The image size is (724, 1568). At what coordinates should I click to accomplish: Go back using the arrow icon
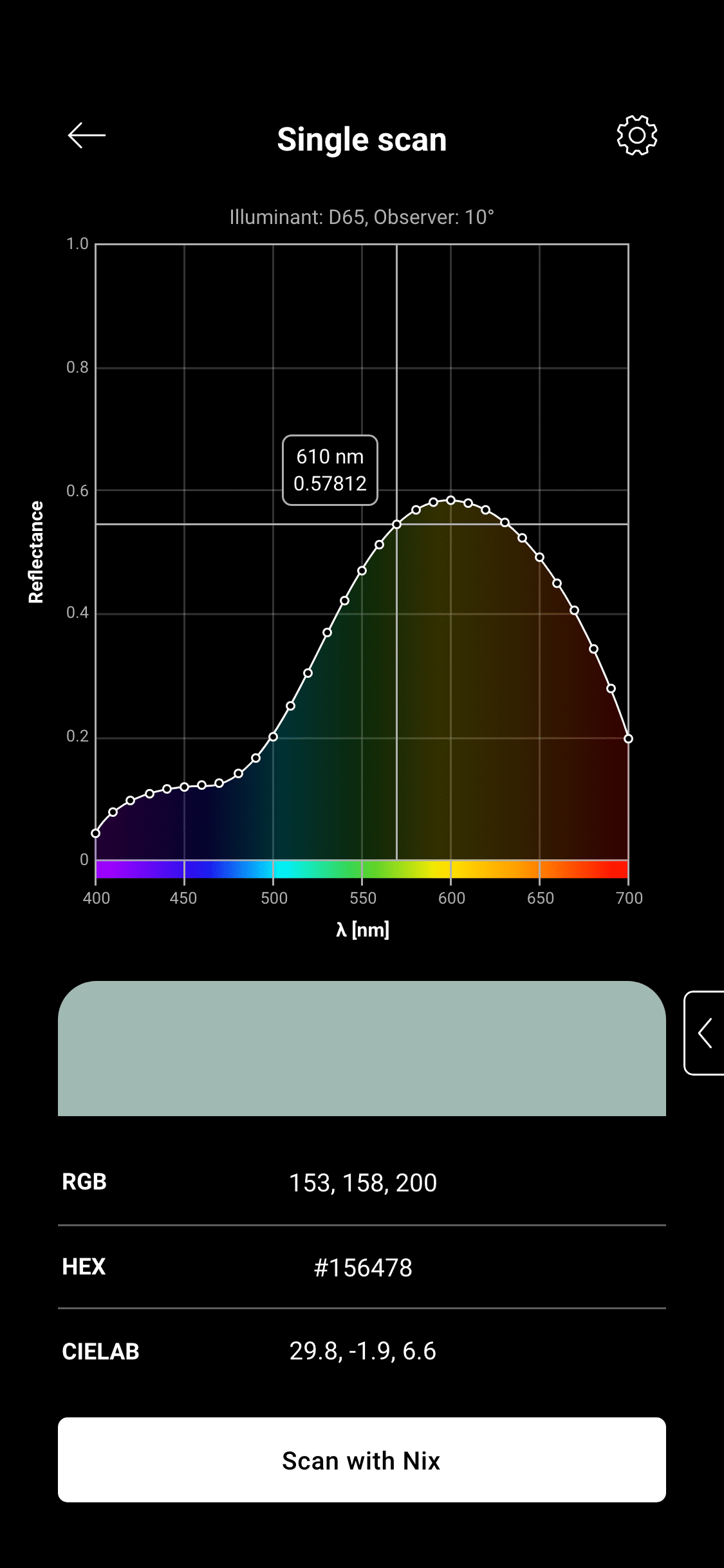coord(87,135)
